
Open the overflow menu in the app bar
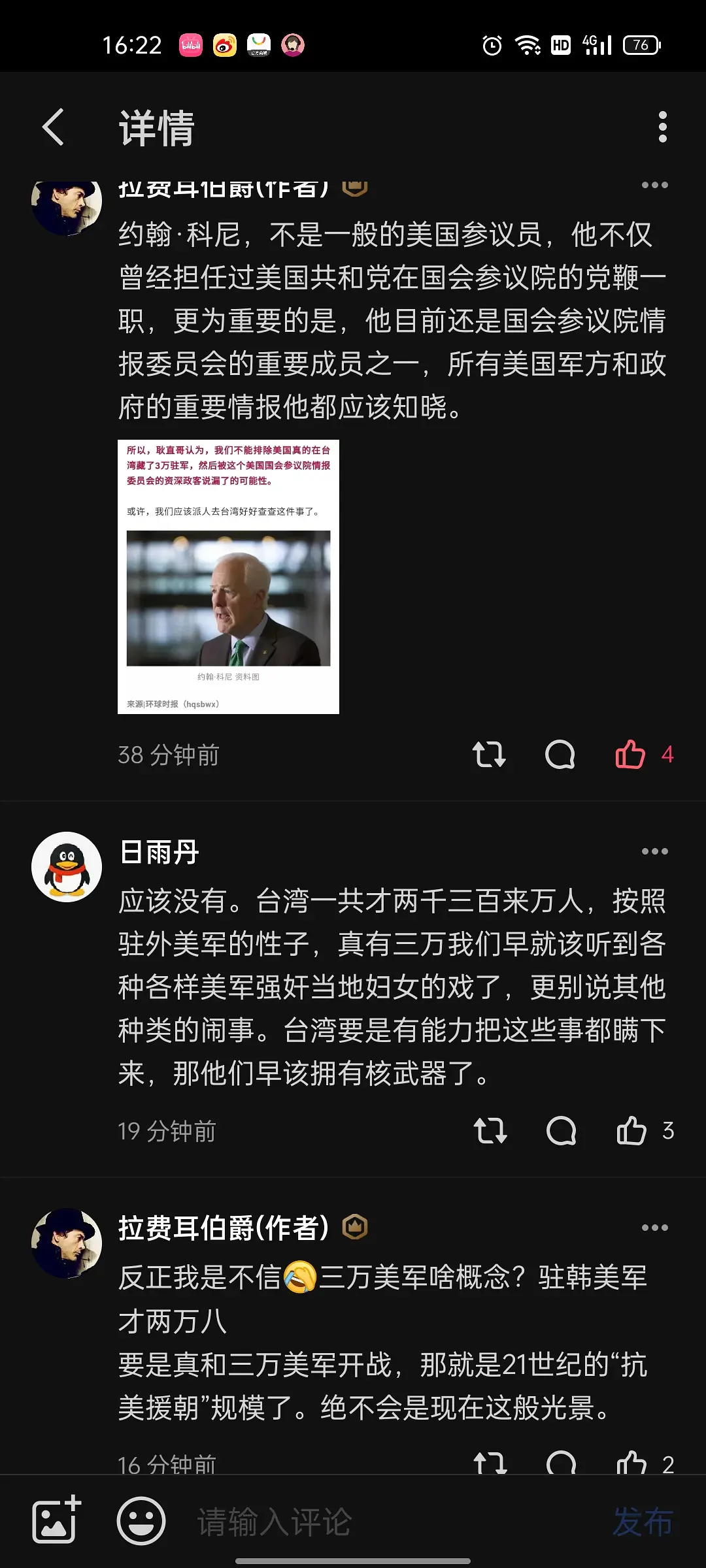coord(662,127)
